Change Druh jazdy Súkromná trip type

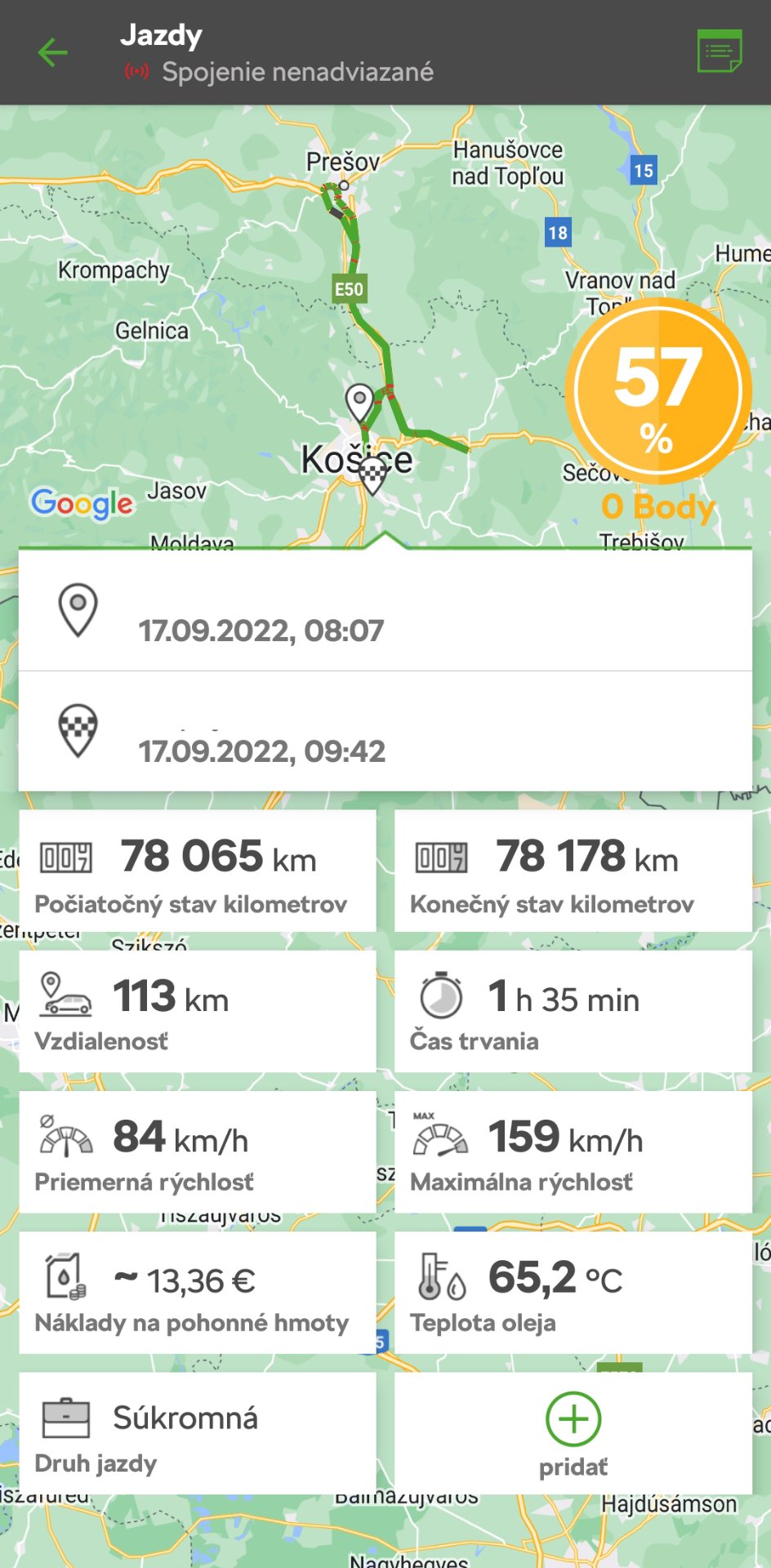(x=198, y=1434)
